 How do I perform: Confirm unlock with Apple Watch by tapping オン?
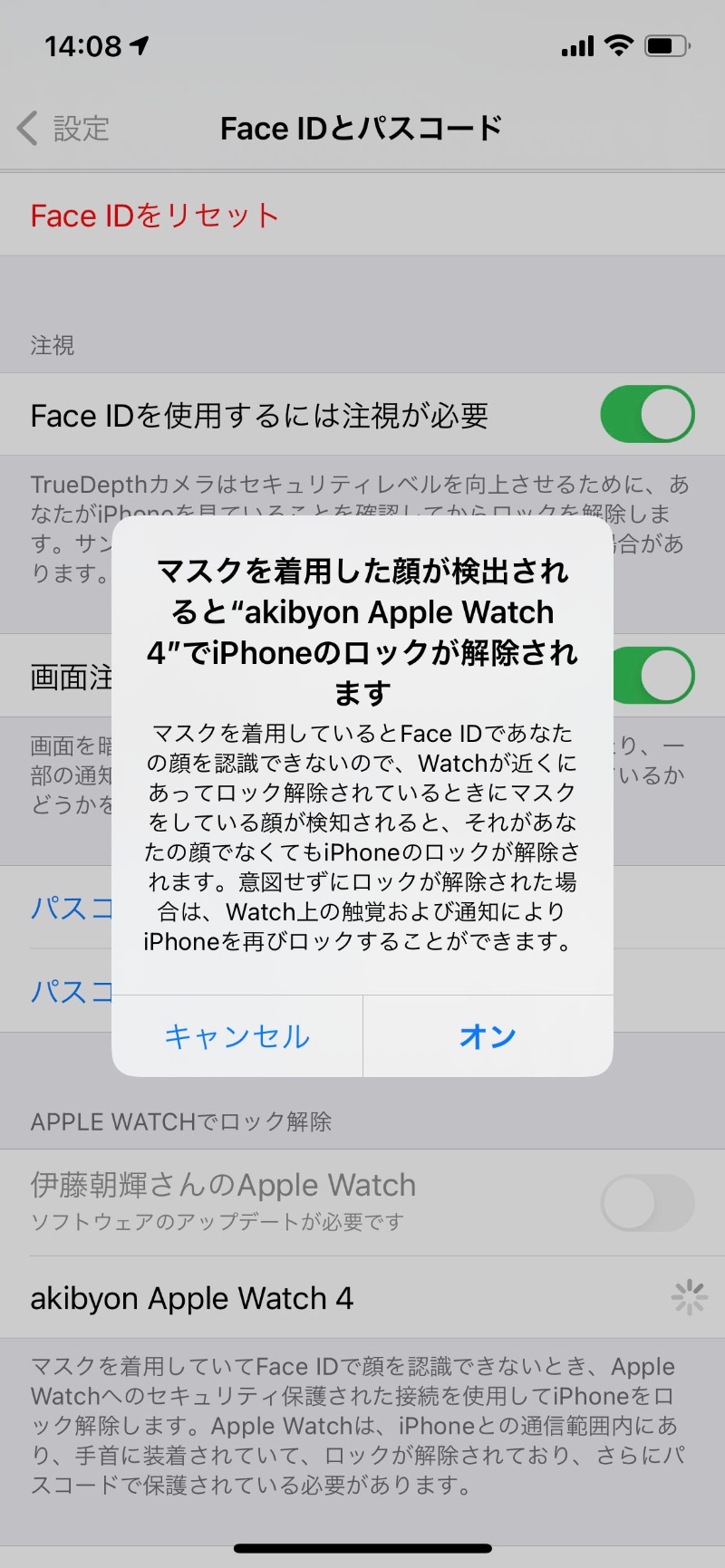(x=488, y=1036)
